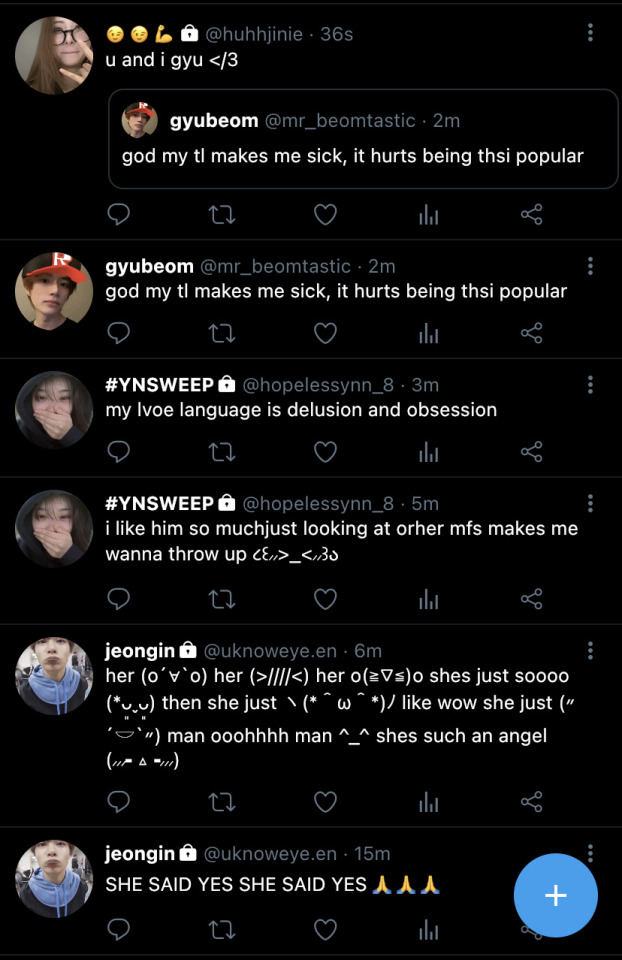Retweet huhhjinie's "u and i gyu" tweet
Screen dimensions: 622x960
tap(221, 214)
